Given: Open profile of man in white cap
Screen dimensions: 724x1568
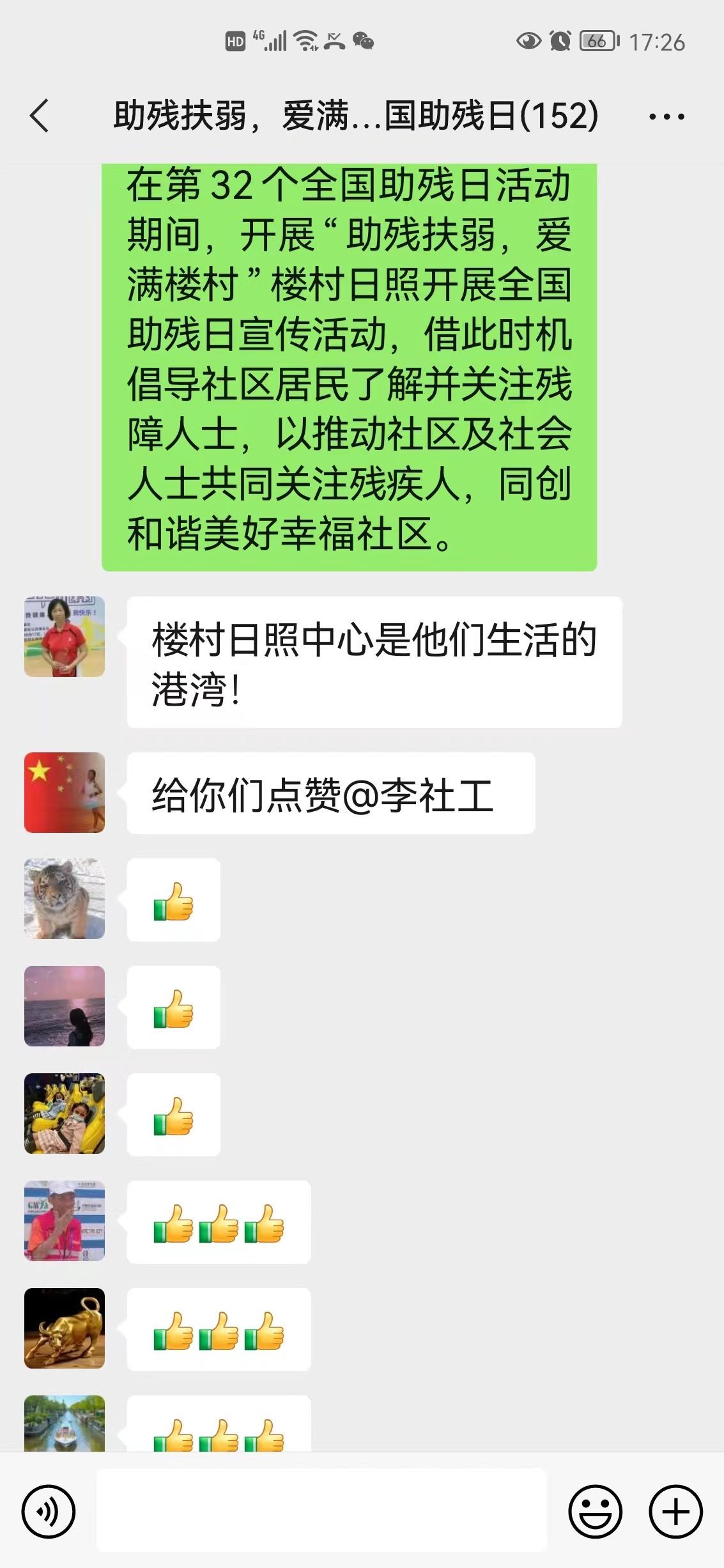Looking at the screenshot, I should pyautogui.click(x=65, y=1221).
